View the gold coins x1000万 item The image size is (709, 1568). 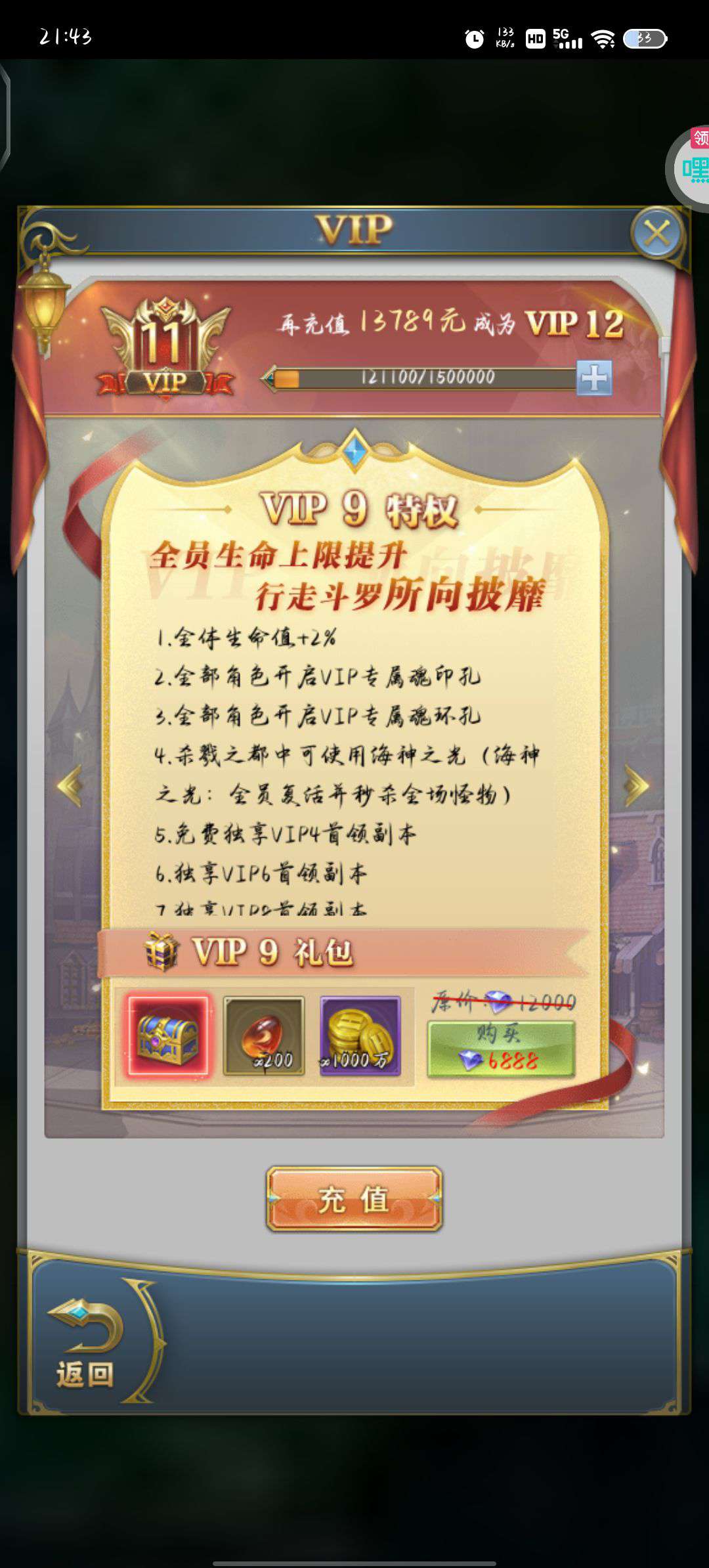[360, 1036]
